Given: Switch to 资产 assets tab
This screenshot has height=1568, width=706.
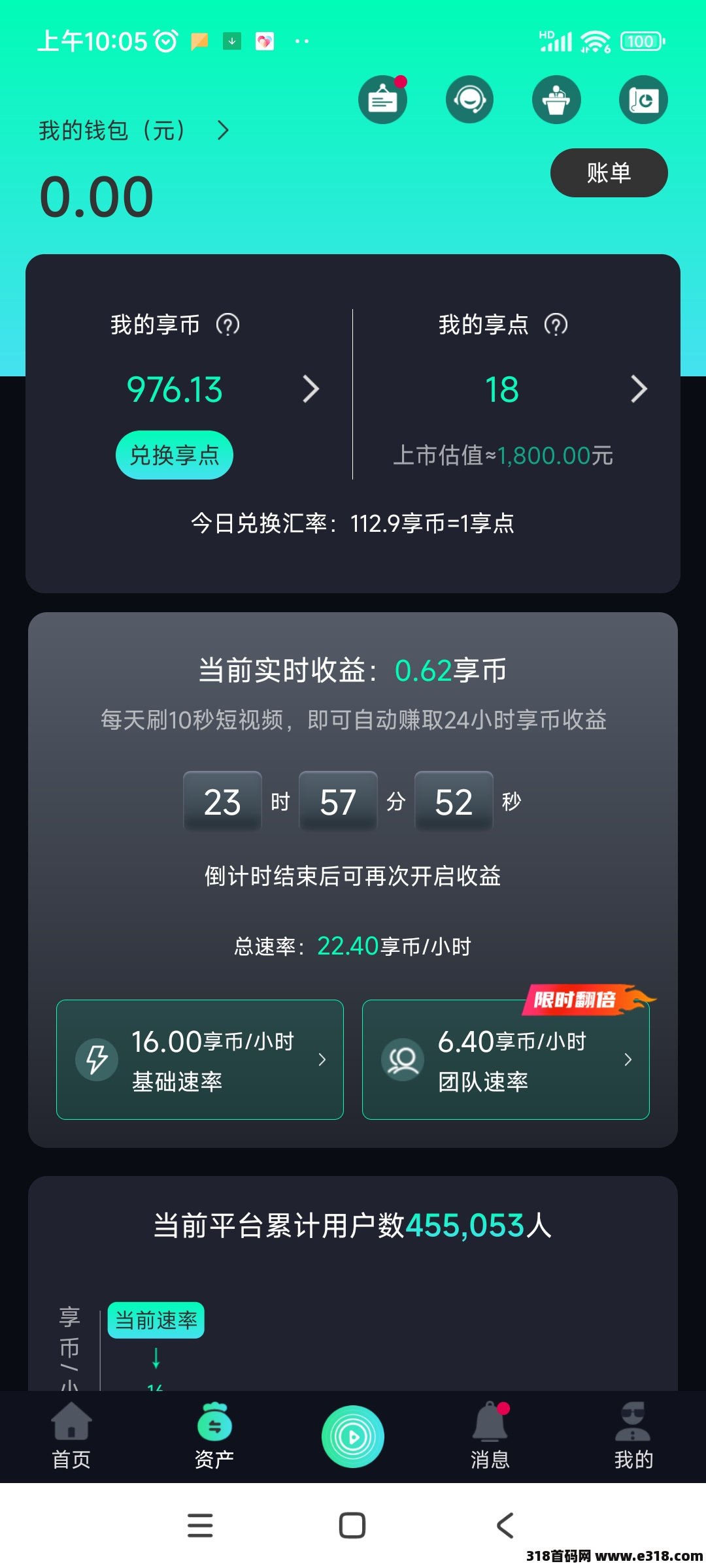Looking at the screenshot, I should 214,1436.
